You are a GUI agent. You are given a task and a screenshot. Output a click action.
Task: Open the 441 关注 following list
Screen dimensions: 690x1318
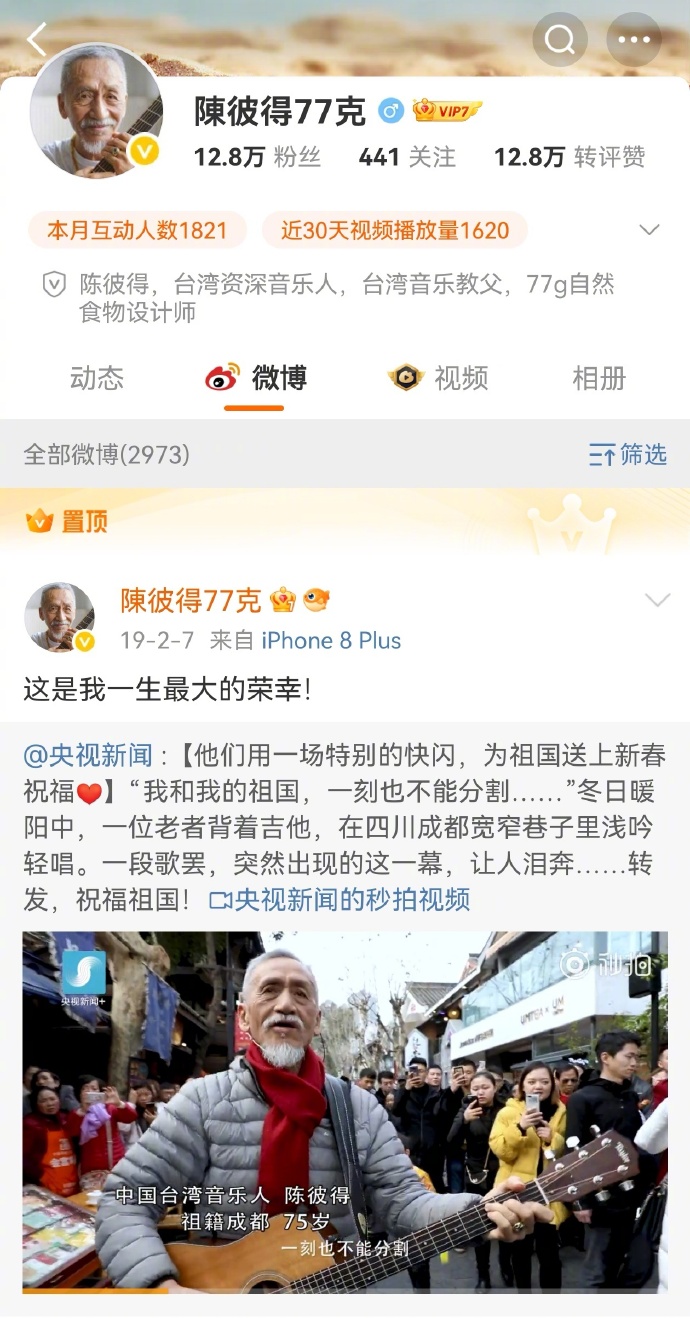coord(407,157)
